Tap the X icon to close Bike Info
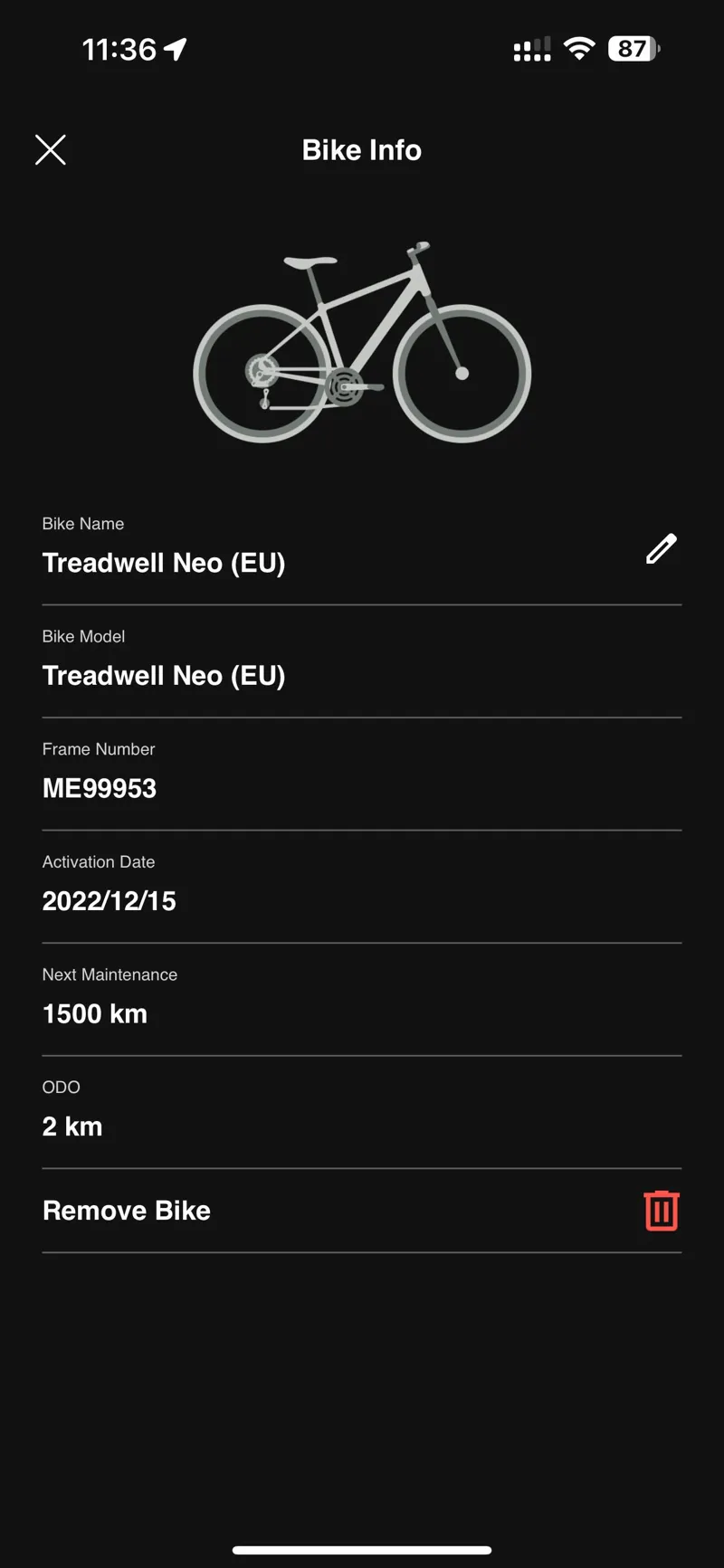 (x=51, y=149)
